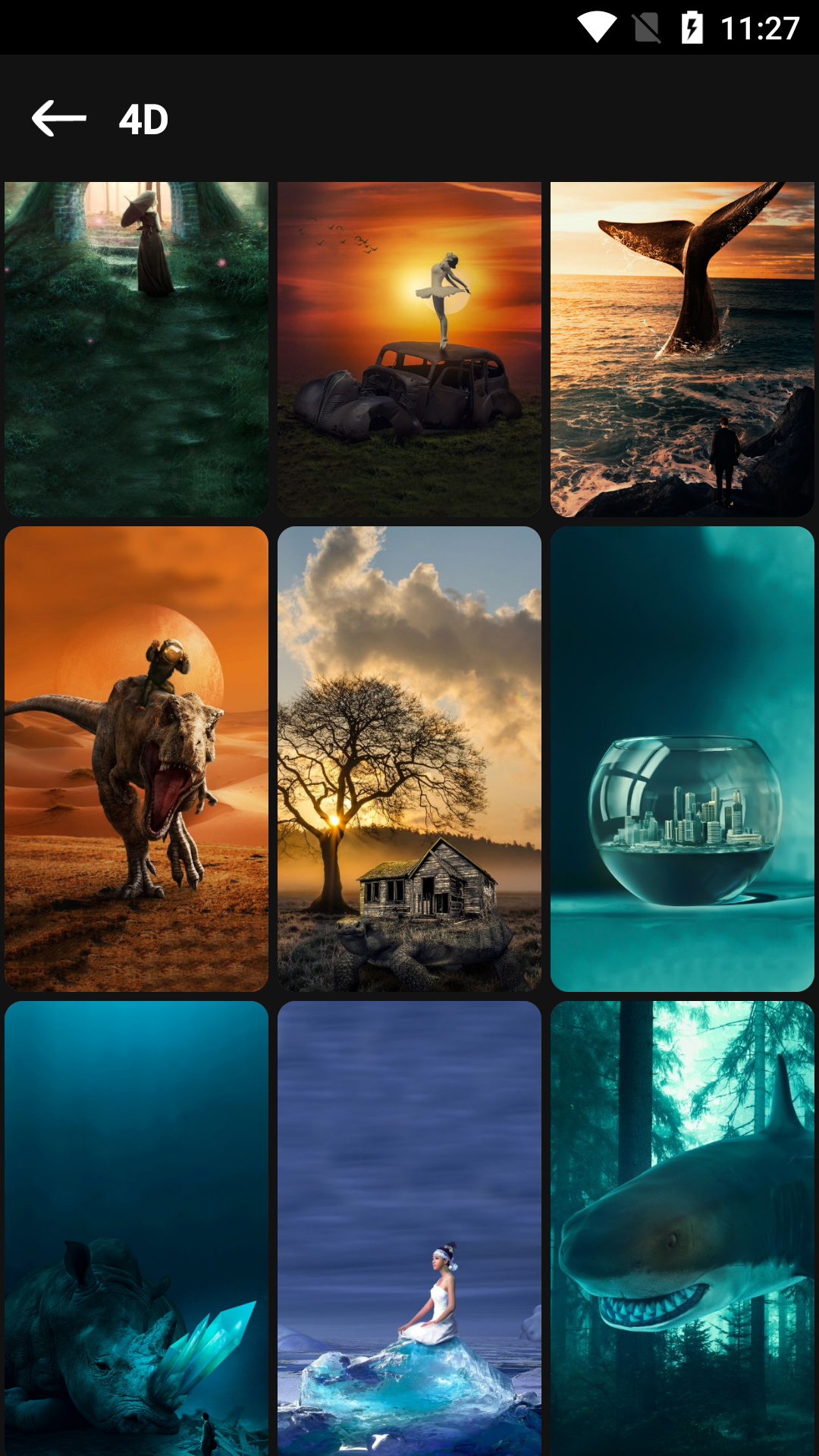This screenshot has height=1456, width=819.
Task: Go back using the arrow icon
Action: [59, 119]
